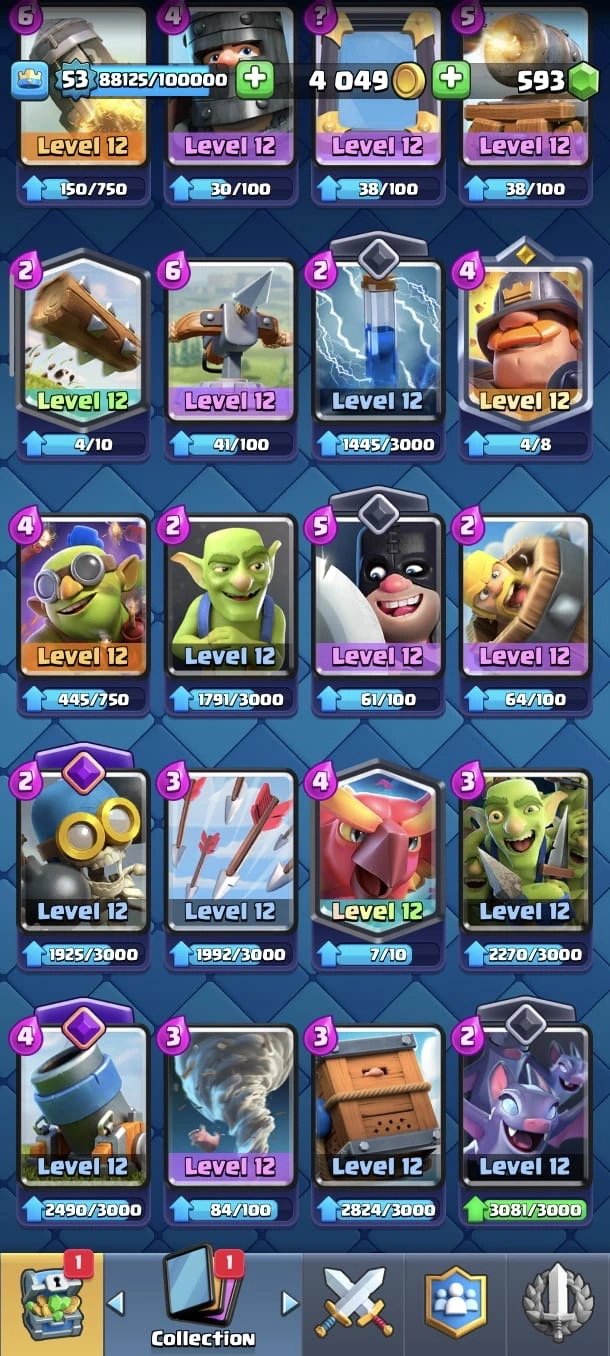Open the Executioner card

click(x=377, y=600)
